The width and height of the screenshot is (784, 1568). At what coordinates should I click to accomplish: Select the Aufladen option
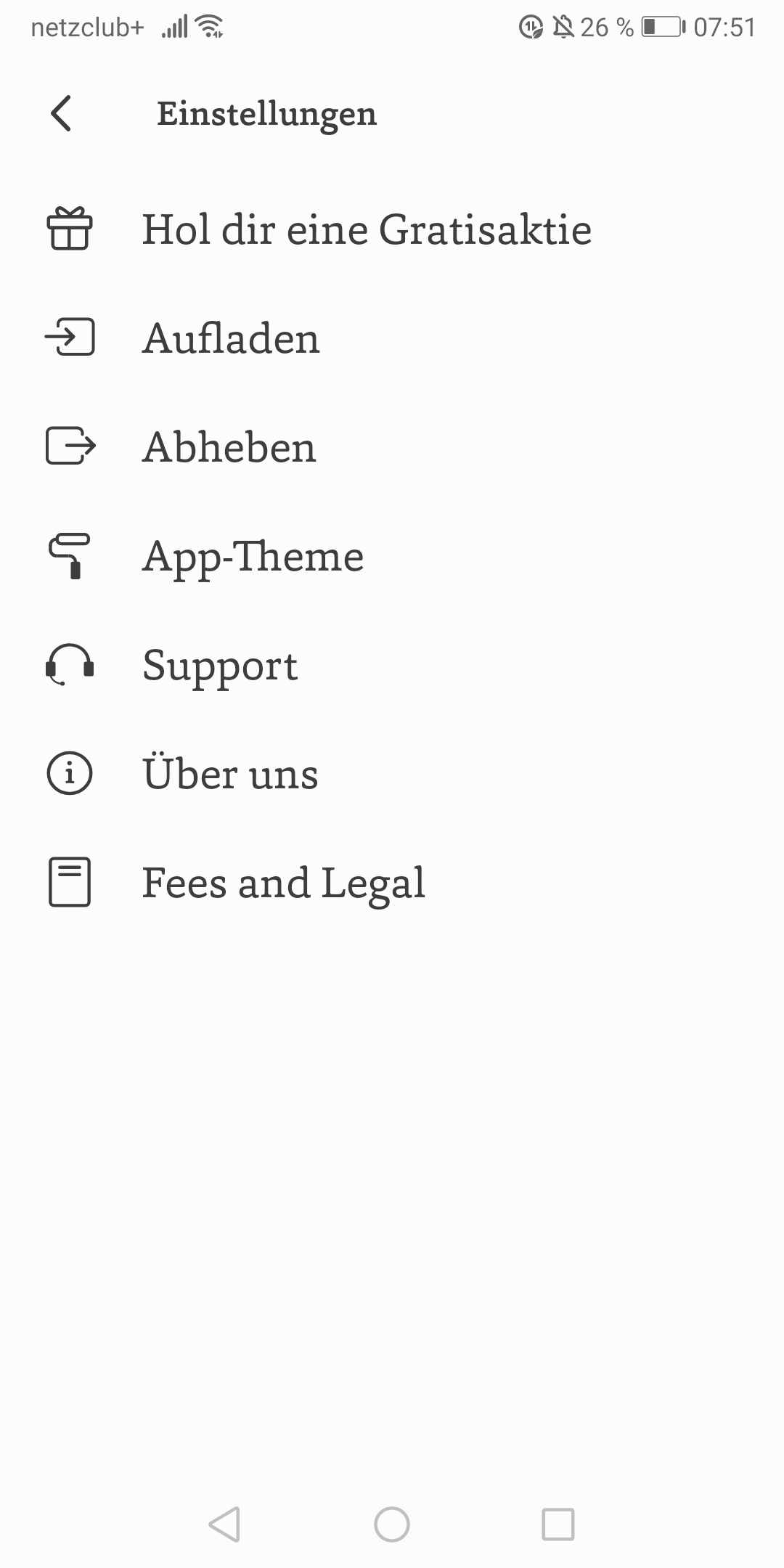(x=392, y=338)
